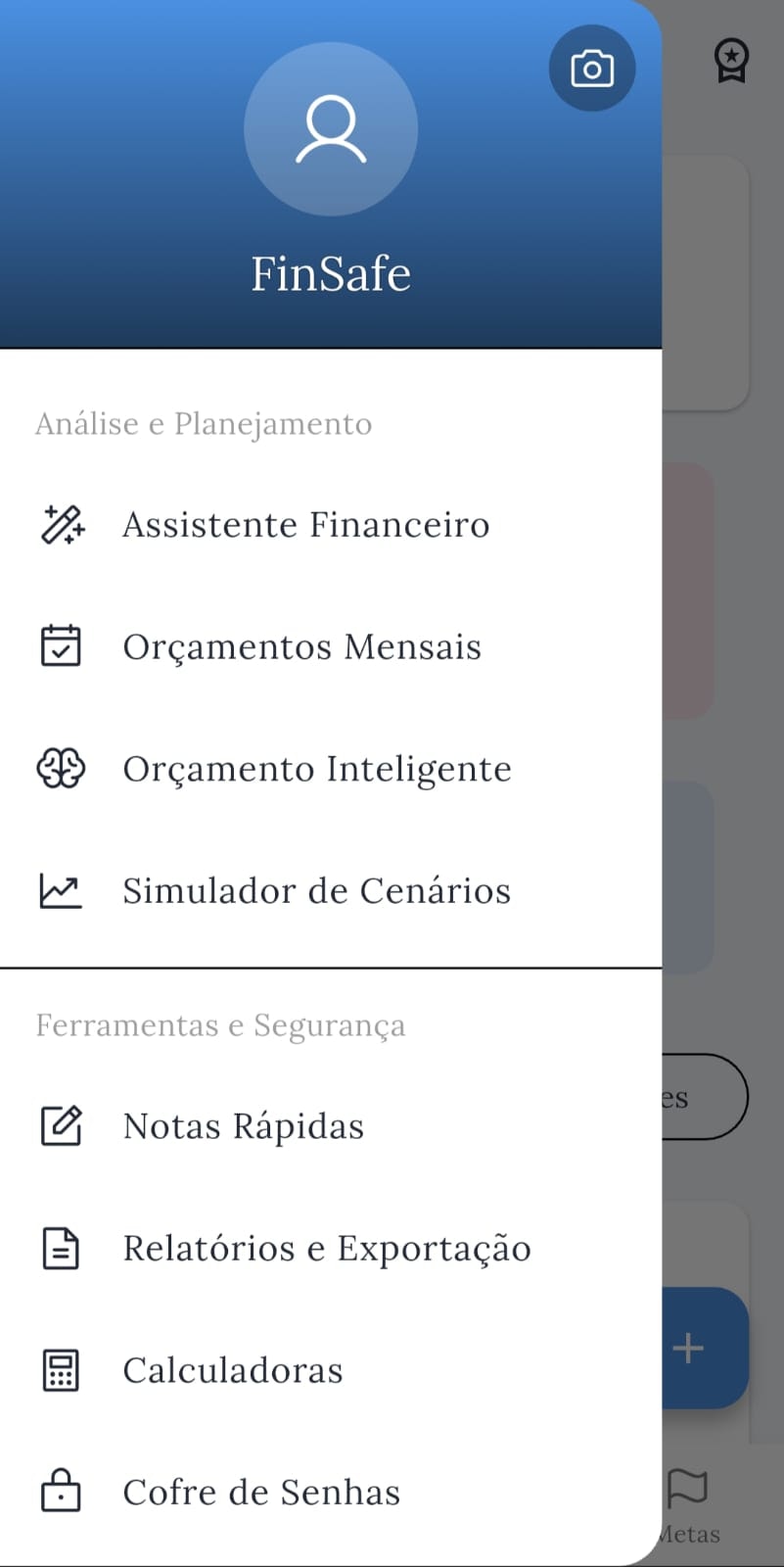Viewport: 784px width, 1567px height.
Task: Click the pencil icon next to Notas Rápidas
Action: (61, 1125)
